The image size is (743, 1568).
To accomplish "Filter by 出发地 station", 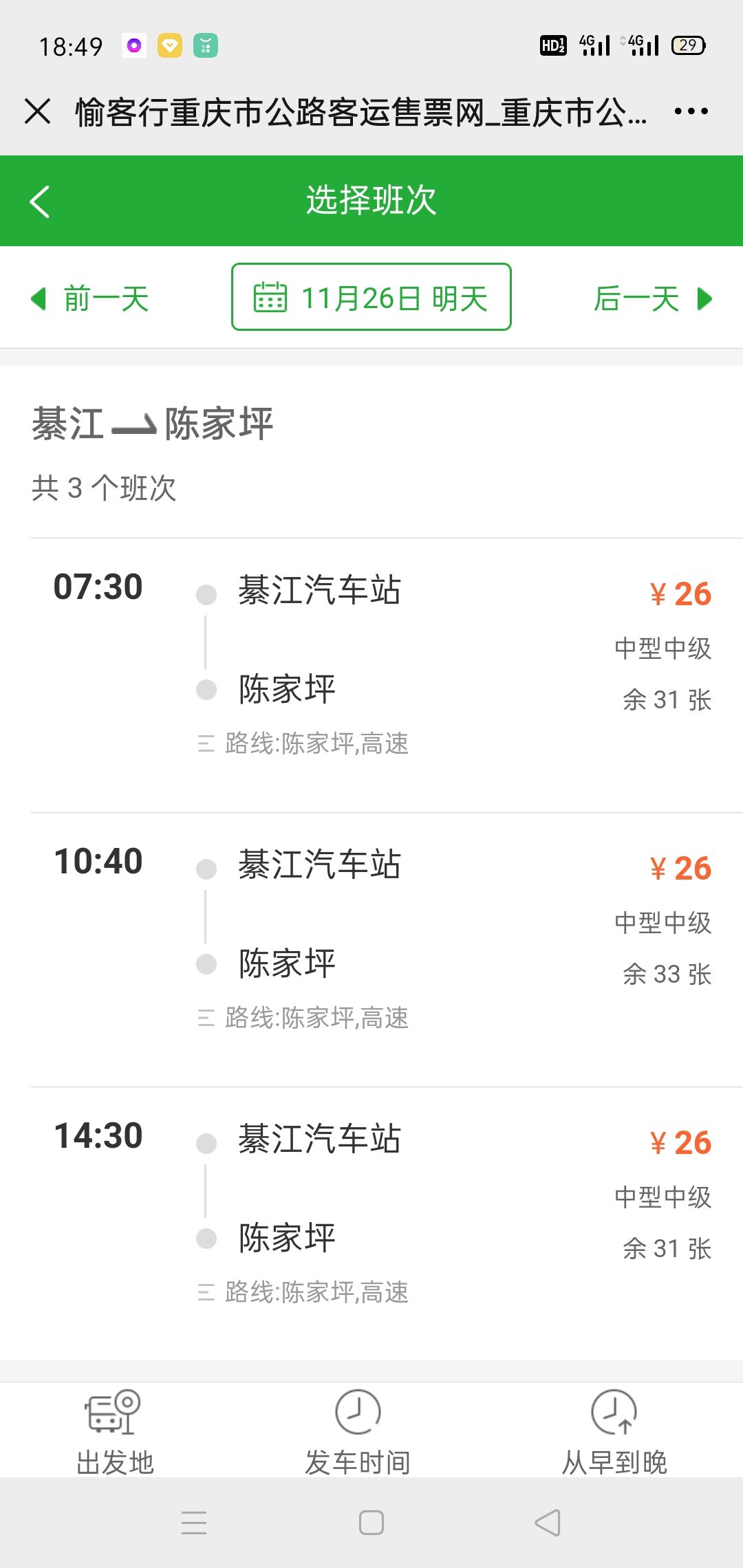I will click(x=114, y=1432).
